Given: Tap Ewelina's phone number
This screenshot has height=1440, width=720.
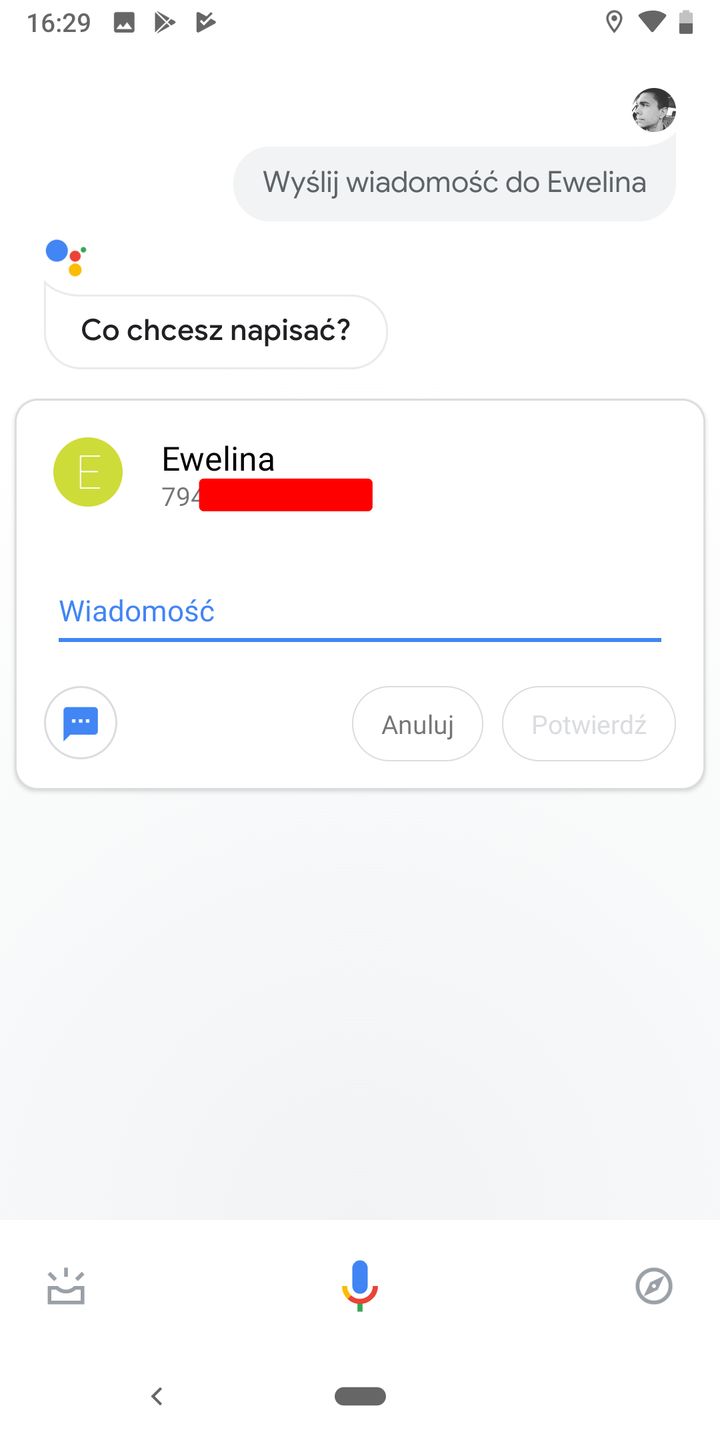Looking at the screenshot, I should (265, 496).
